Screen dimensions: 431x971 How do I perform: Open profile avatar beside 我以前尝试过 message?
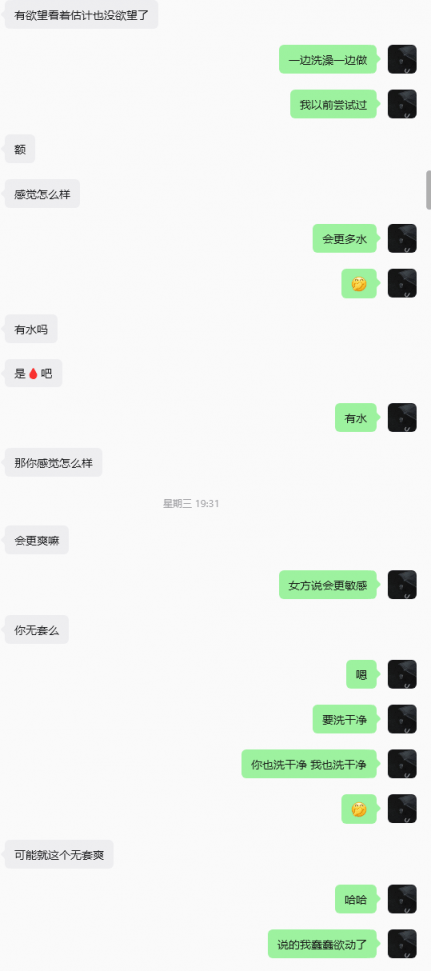[402, 104]
